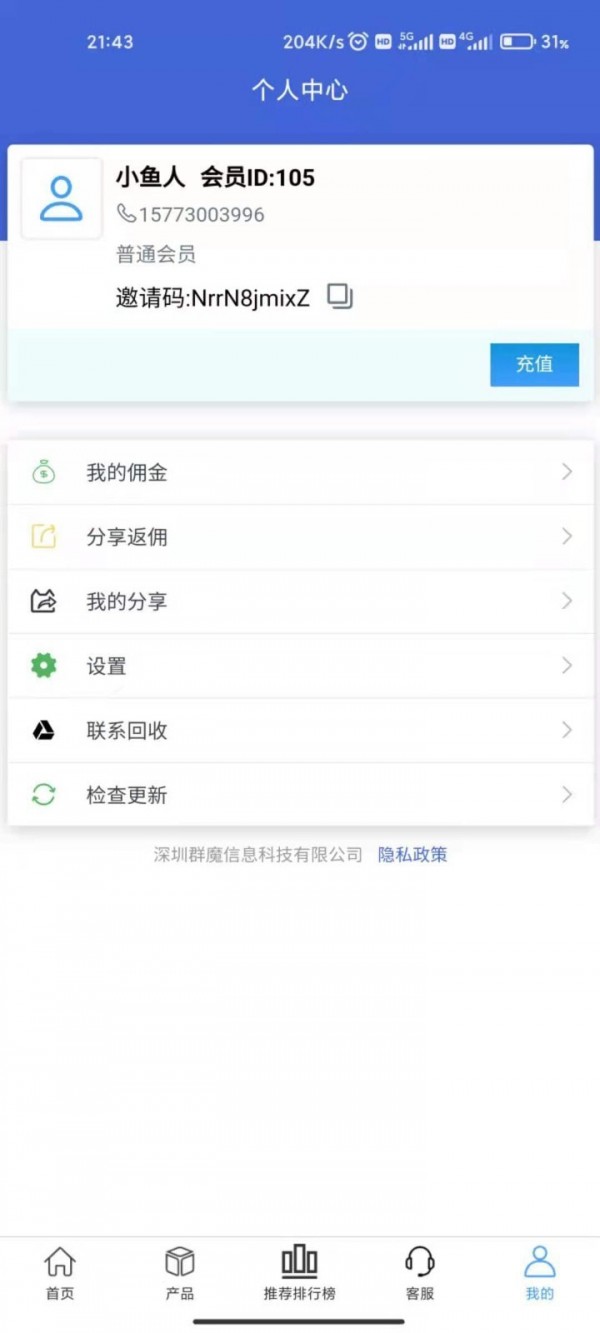Select the 联系回收 row
This screenshot has width=600, height=1333.
[x=300, y=731]
